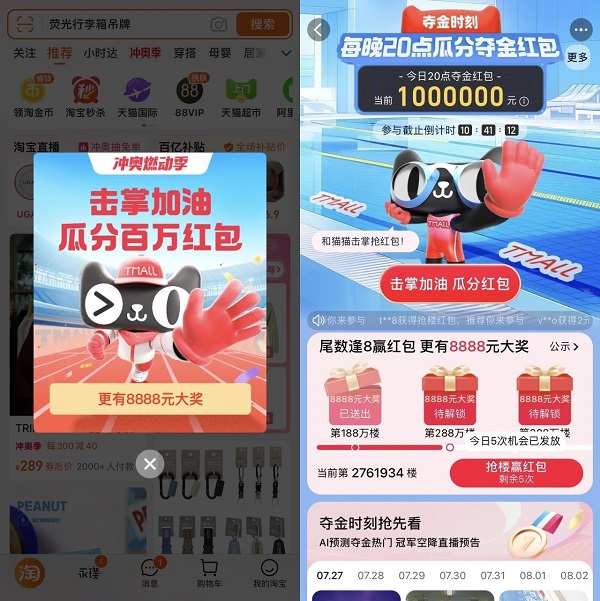600x601 pixels.
Task: Open the 公示 link
Action: pos(564,346)
